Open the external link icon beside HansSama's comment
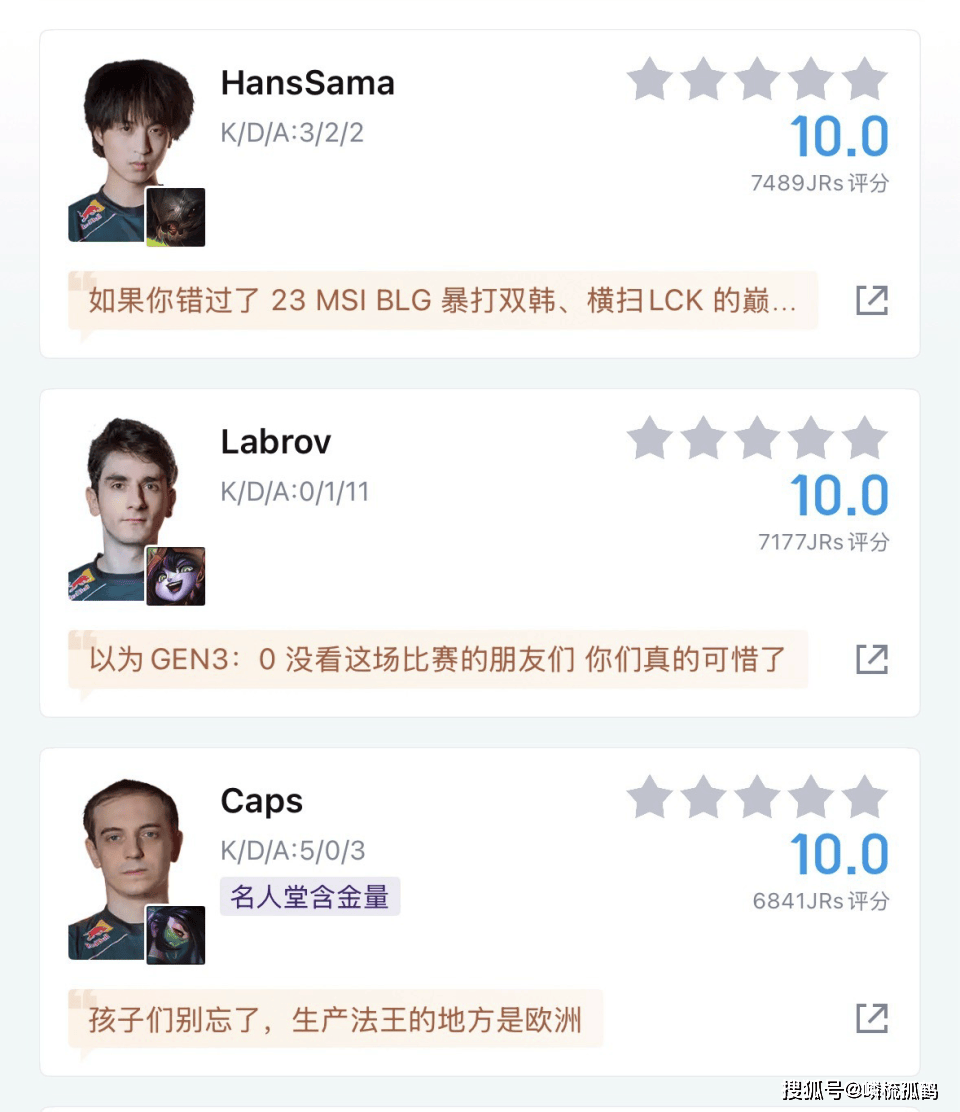 tap(871, 300)
